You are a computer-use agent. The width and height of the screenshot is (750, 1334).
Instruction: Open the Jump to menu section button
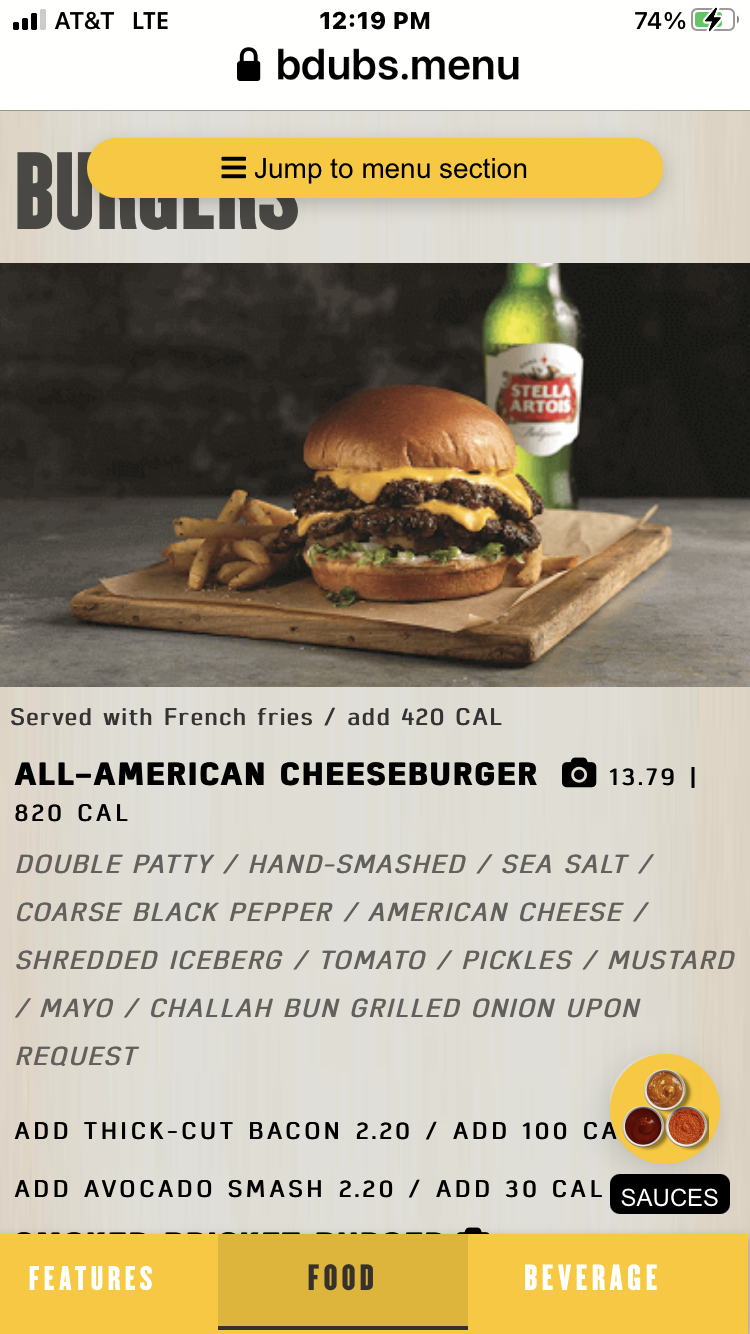click(x=375, y=168)
